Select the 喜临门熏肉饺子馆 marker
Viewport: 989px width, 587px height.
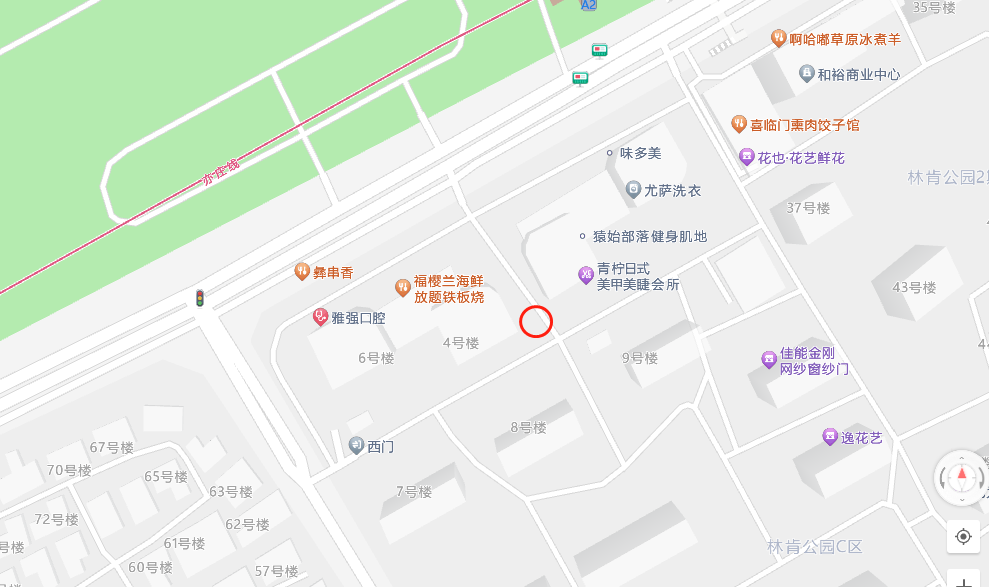coord(739,124)
